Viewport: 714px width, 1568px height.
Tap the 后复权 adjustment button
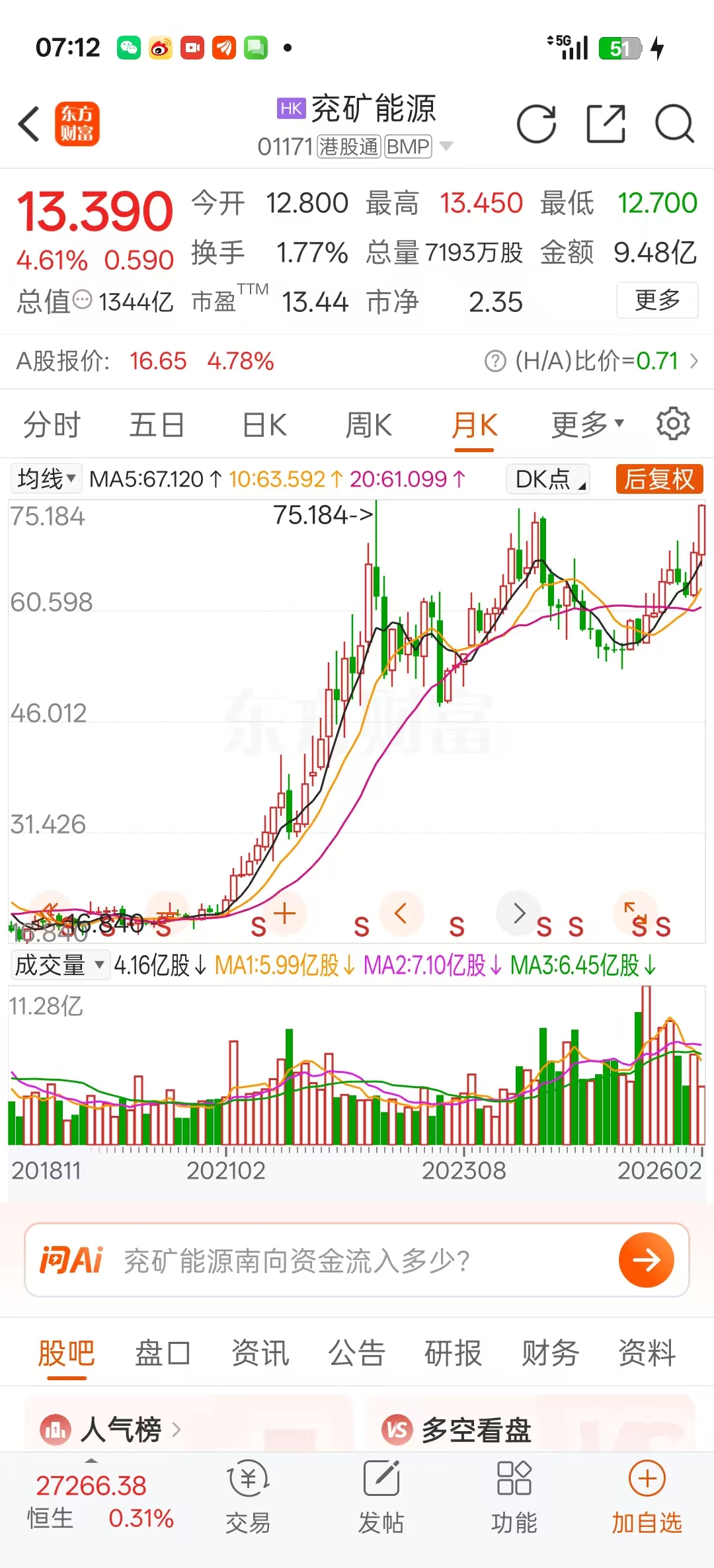point(658,479)
